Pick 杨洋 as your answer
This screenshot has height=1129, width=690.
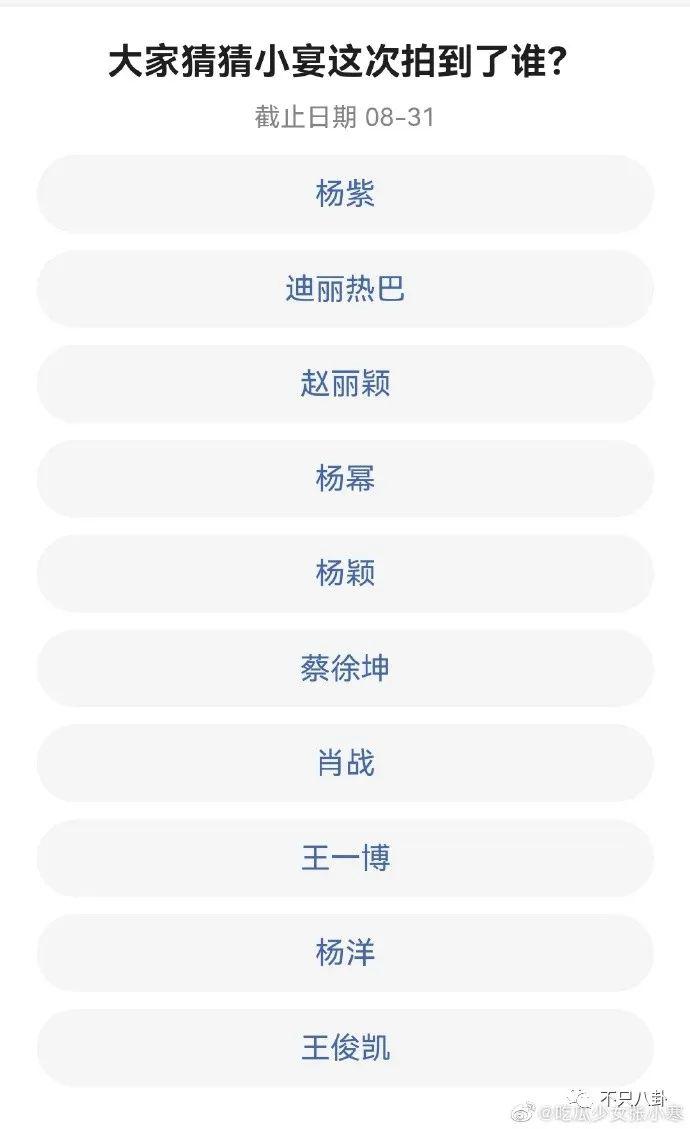click(x=345, y=953)
